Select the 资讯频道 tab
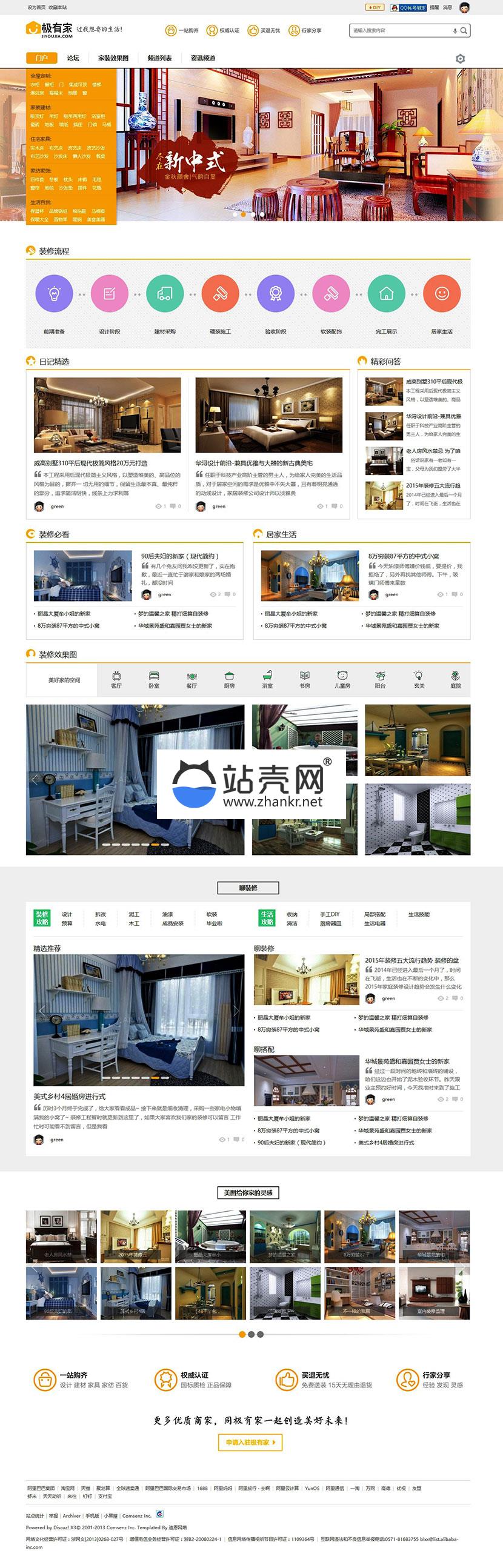This screenshot has width=503, height=1568. pos(203,58)
